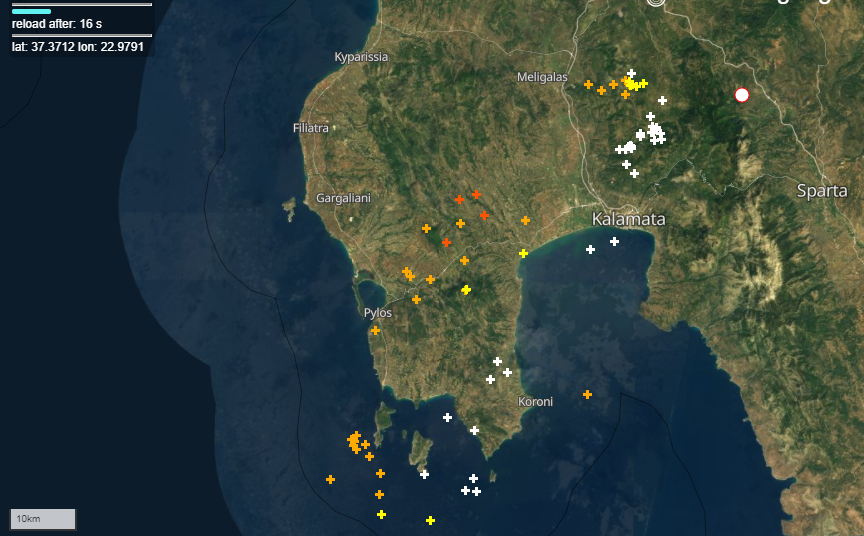The width and height of the screenshot is (864, 536).
Task: Tap the red circle station marker near Sparta
Action: [x=742, y=95]
